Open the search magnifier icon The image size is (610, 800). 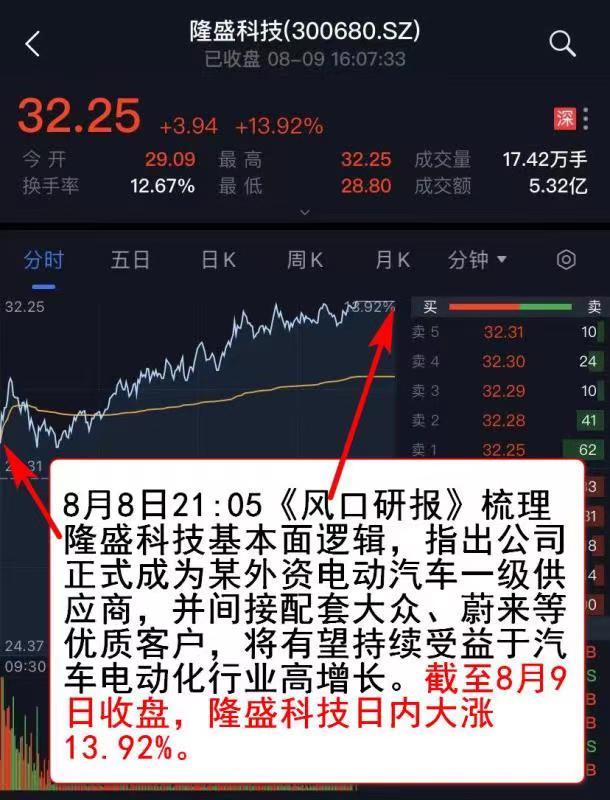(563, 43)
